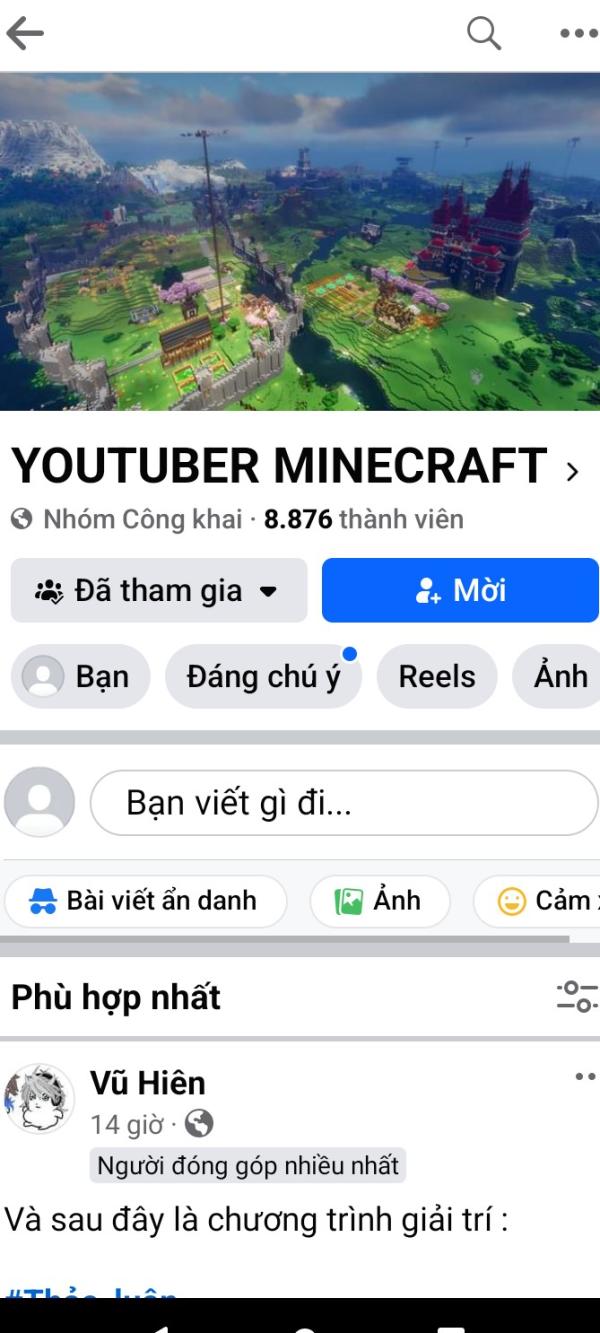Tap the Mời button to invite
This screenshot has height=1333, width=600.
coord(460,590)
